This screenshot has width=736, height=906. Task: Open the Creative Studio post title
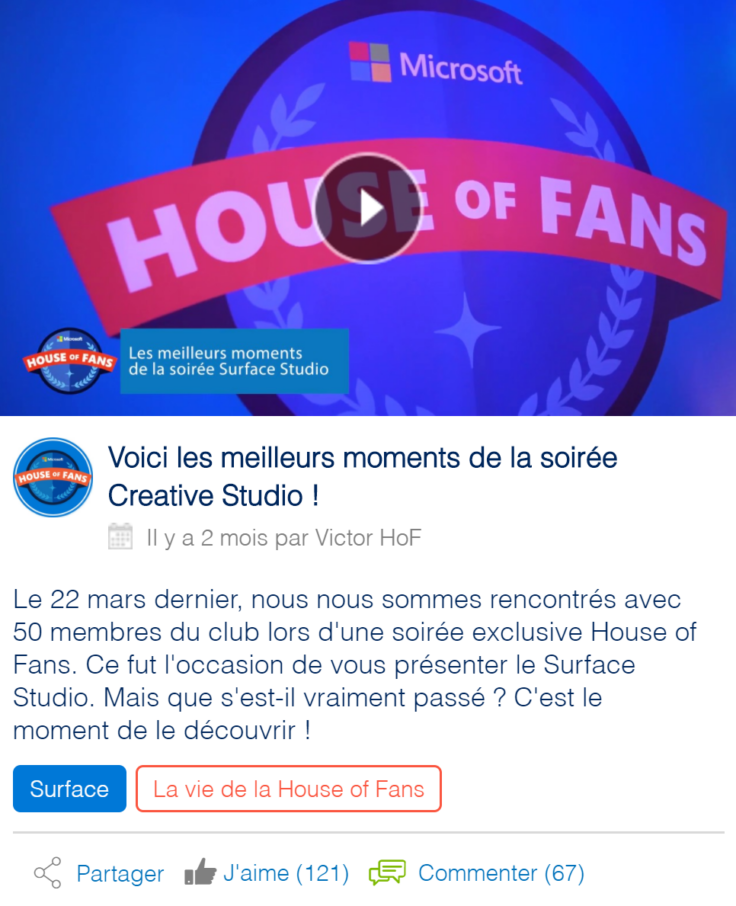point(362,476)
